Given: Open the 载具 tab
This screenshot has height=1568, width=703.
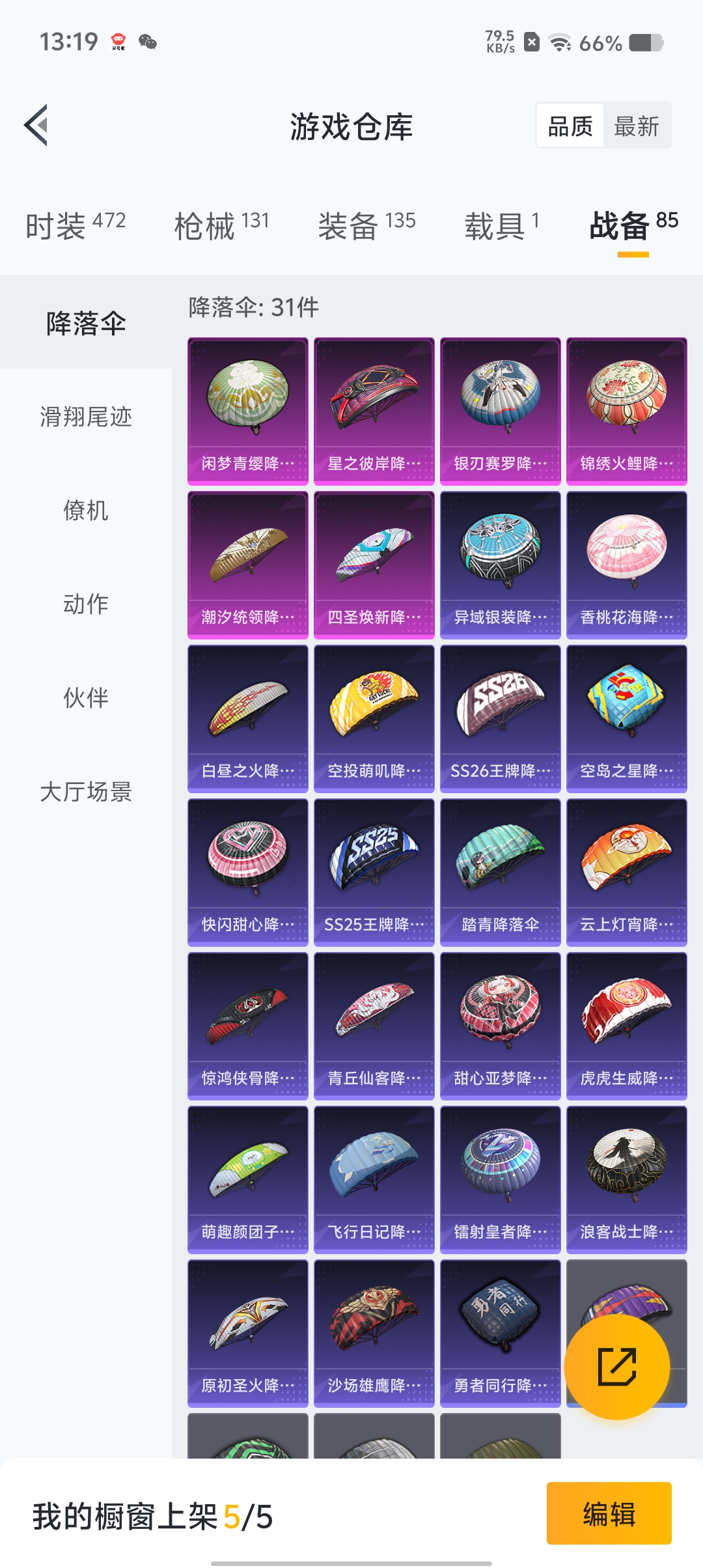Looking at the screenshot, I should click(501, 225).
